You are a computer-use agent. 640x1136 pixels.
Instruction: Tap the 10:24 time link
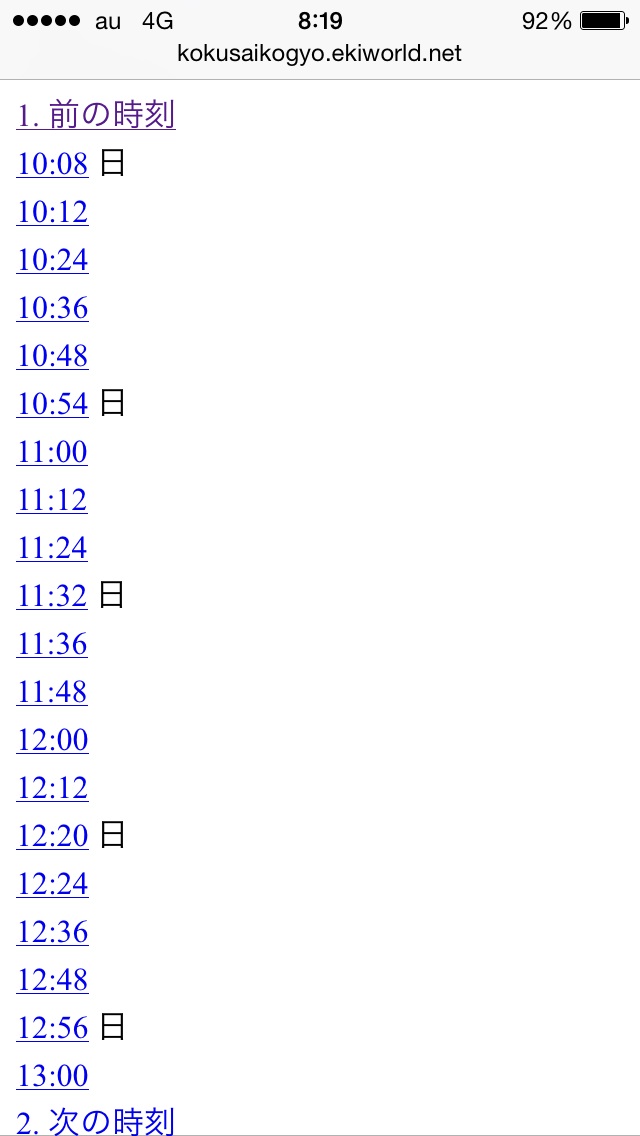52,260
